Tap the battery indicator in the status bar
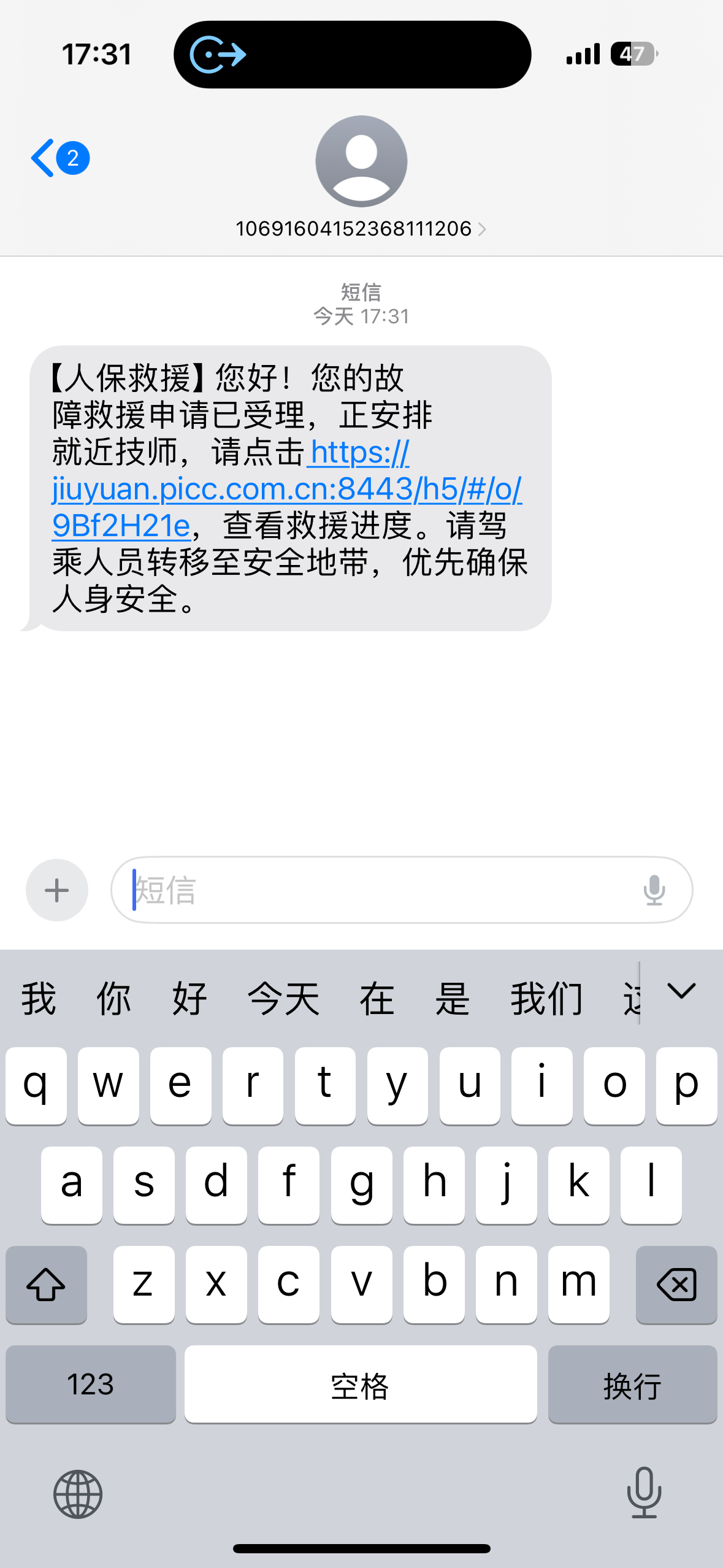Screen dimensions: 723x1568 (x=633, y=54)
